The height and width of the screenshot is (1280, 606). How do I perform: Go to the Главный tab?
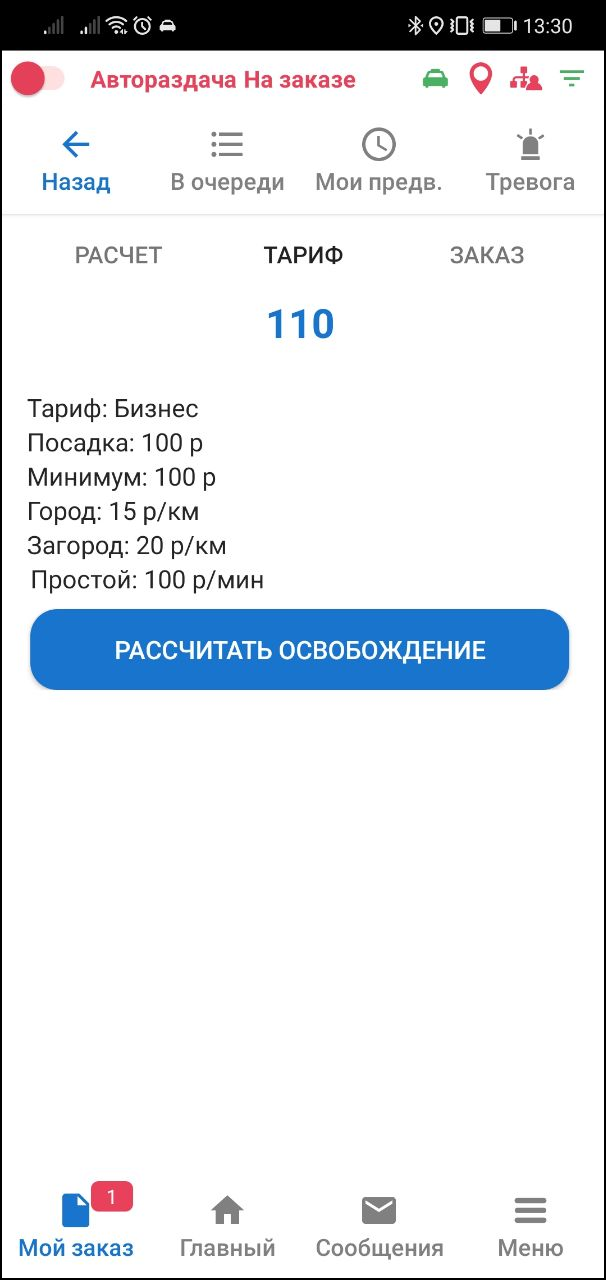(227, 1226)
